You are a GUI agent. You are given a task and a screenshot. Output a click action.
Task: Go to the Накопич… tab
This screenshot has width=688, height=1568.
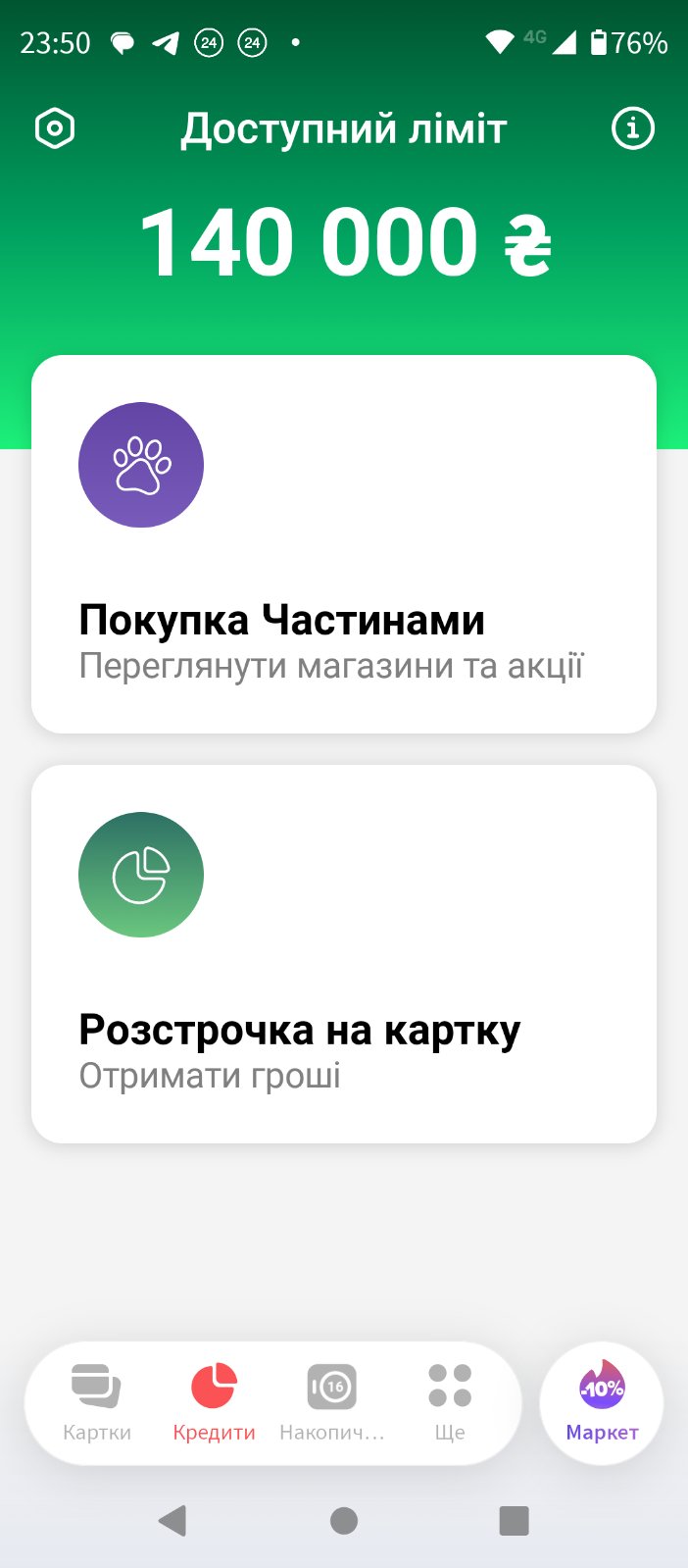331,1402
